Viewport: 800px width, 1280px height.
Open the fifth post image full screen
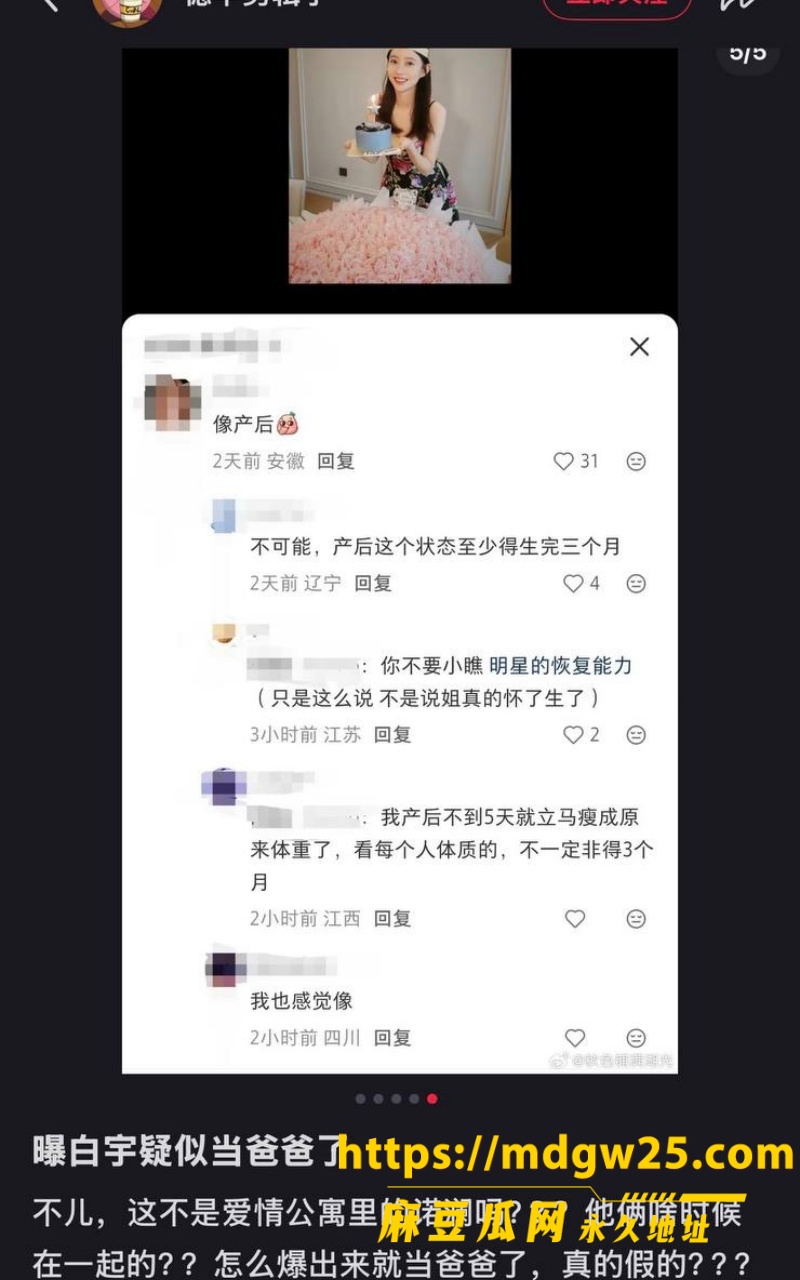[x=400, y=561]
